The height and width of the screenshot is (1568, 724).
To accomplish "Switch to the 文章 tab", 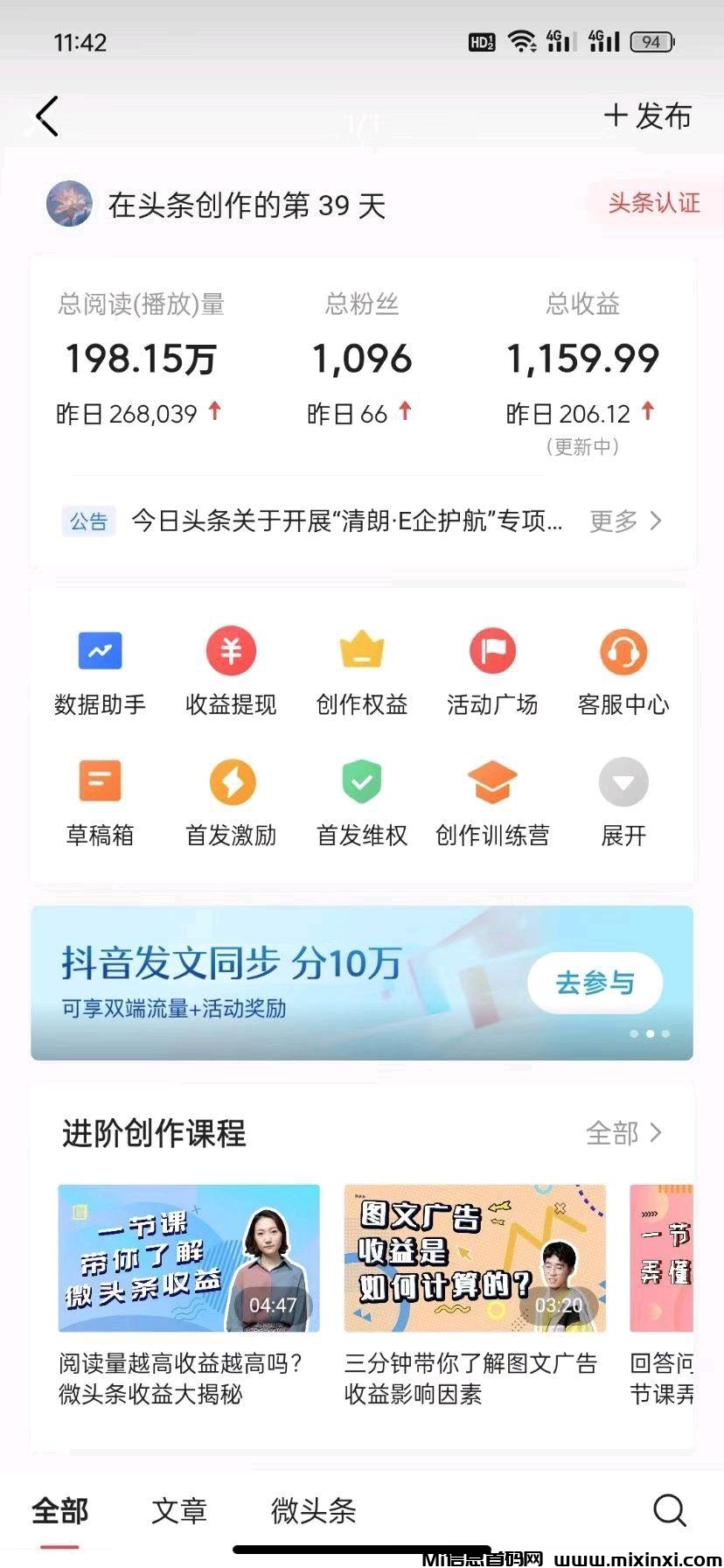I will (x=179, y=1511).
